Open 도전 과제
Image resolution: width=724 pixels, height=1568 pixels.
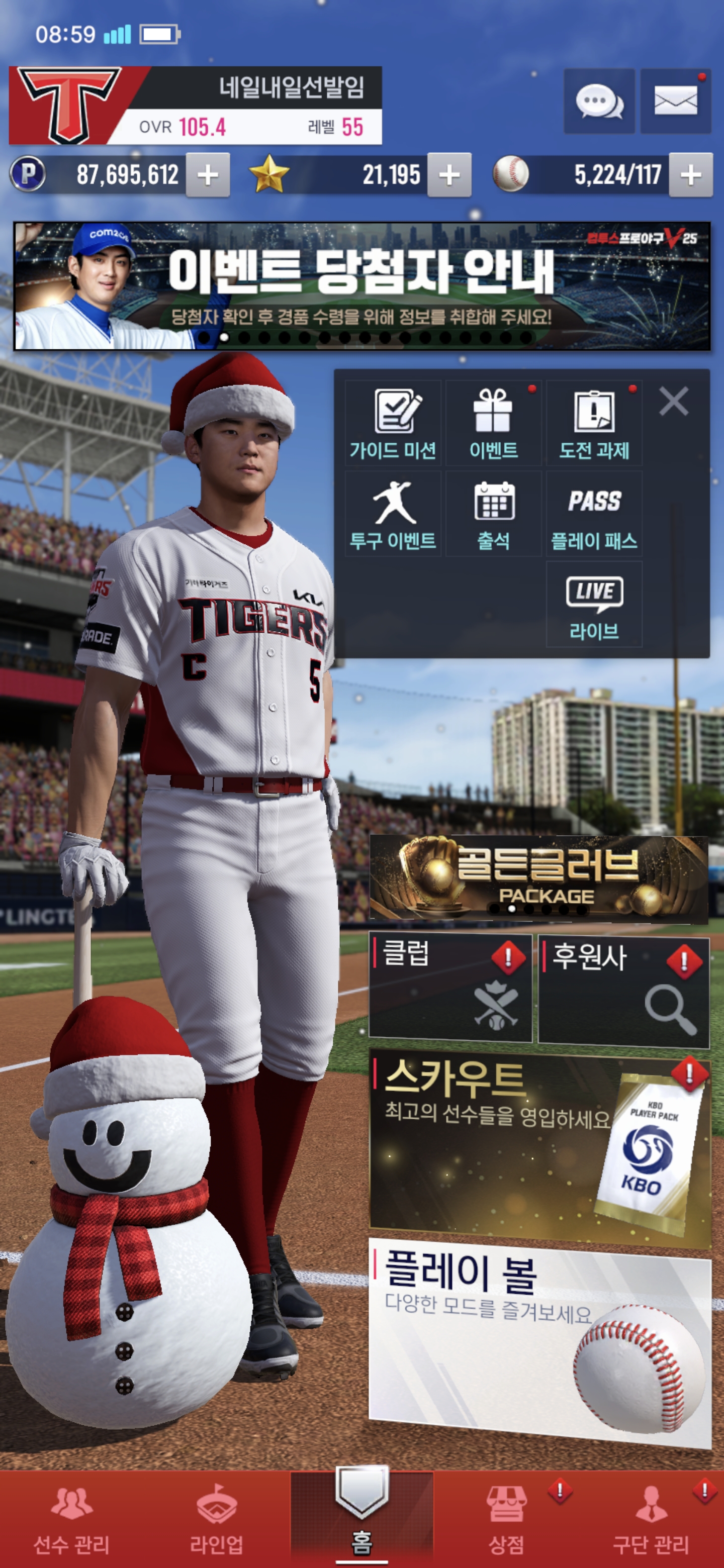(x=594, y=424)
